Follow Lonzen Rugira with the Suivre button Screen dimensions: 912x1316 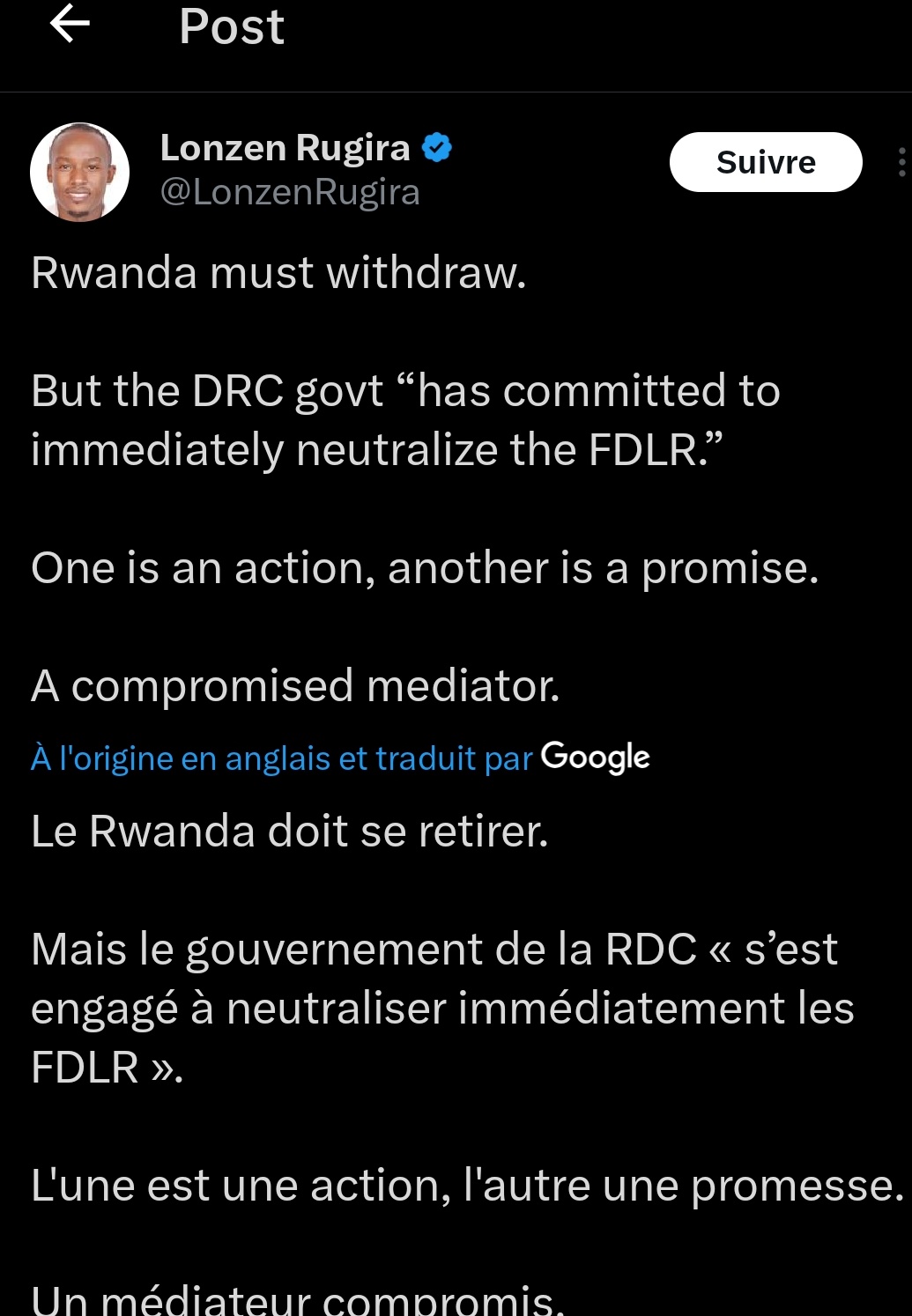[x=765, y=162]
